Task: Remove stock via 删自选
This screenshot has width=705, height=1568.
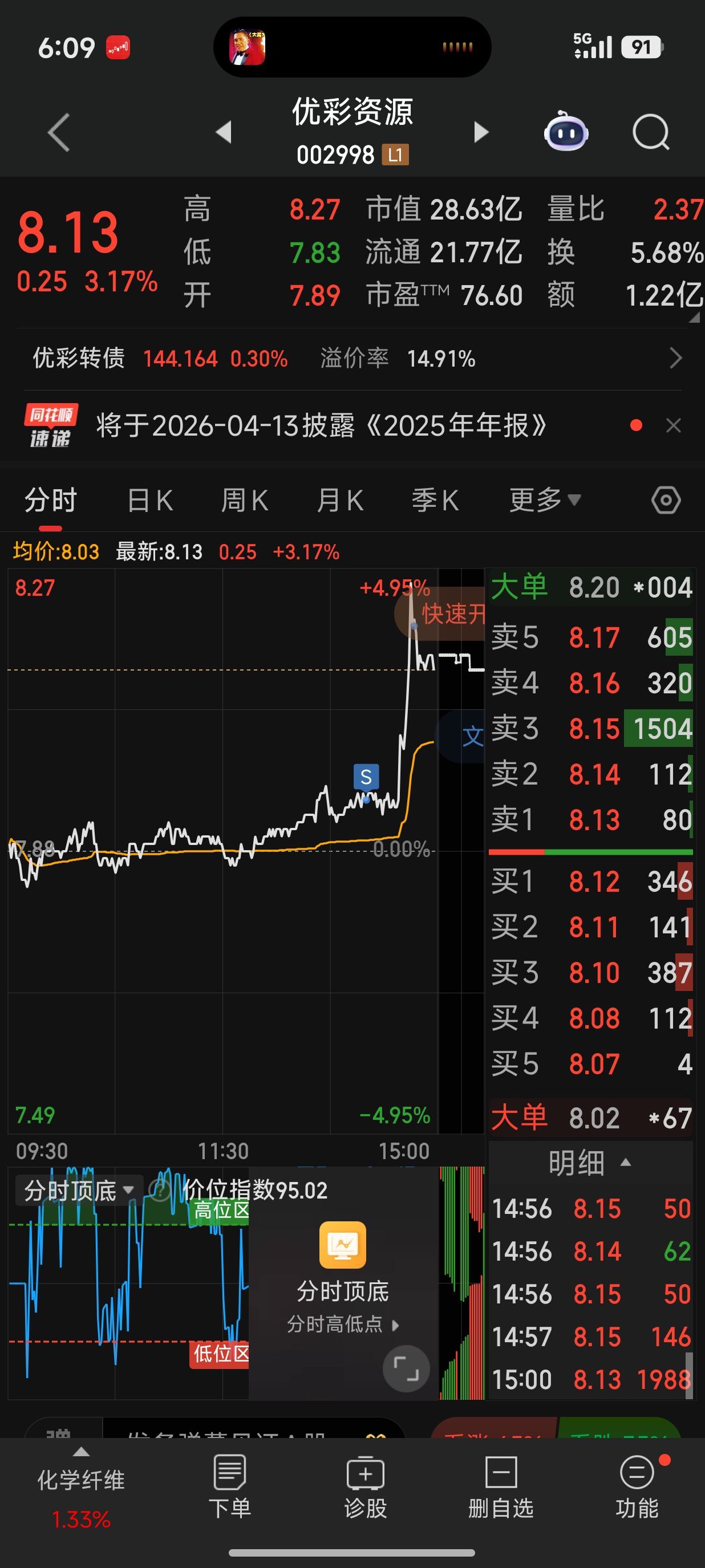Action: (501, 1486)
